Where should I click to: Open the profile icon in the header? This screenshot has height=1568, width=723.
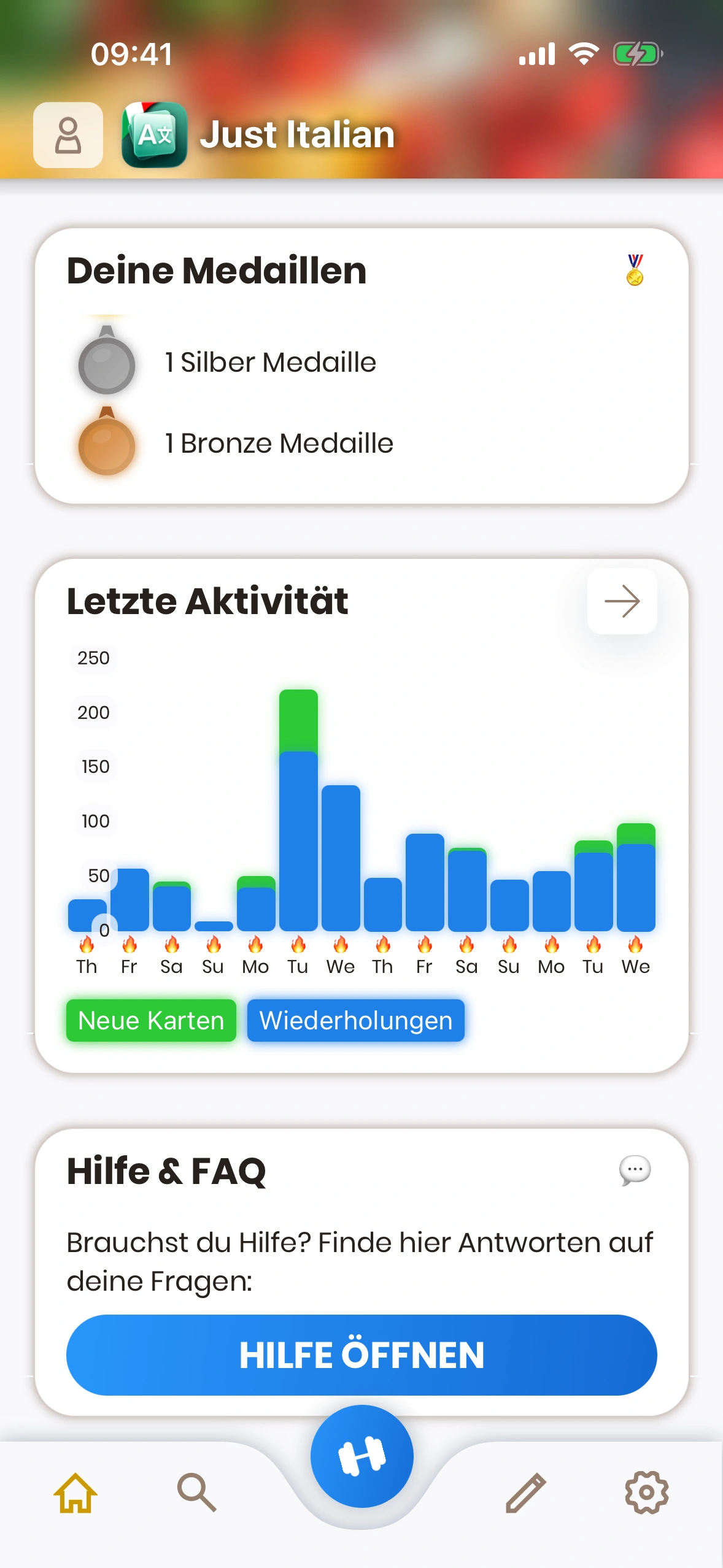click(68, 135)
